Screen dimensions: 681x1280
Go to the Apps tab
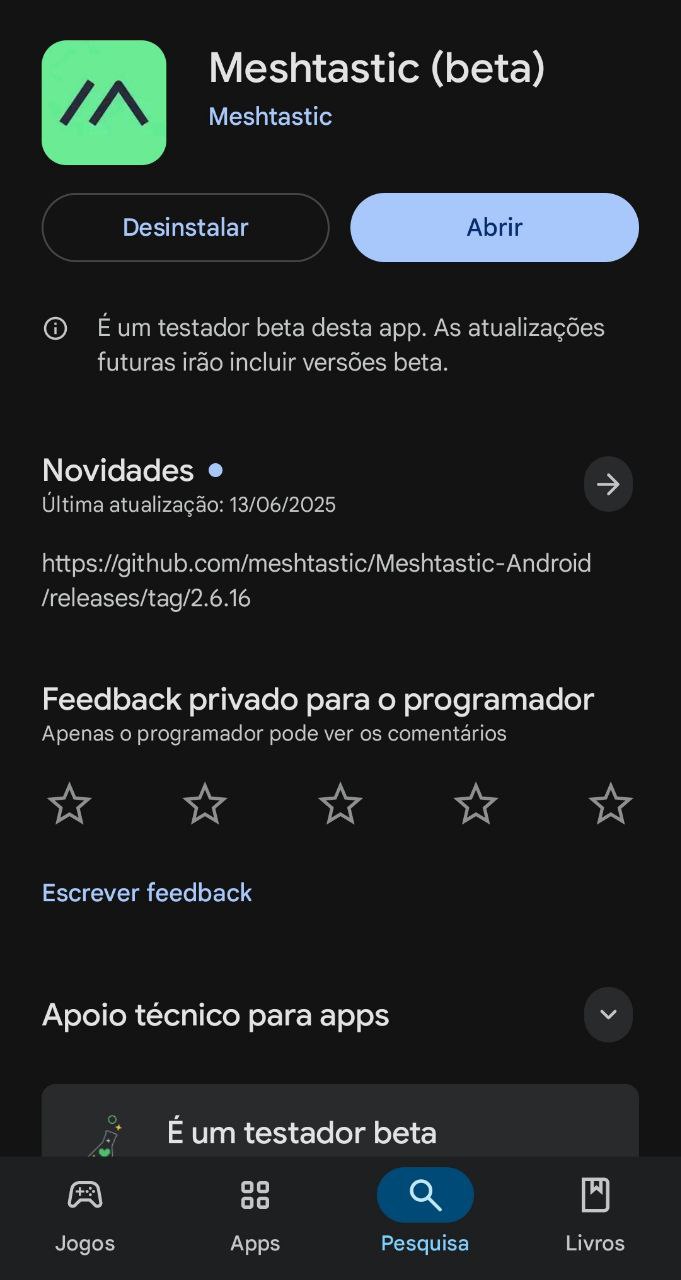(255, 1216)
